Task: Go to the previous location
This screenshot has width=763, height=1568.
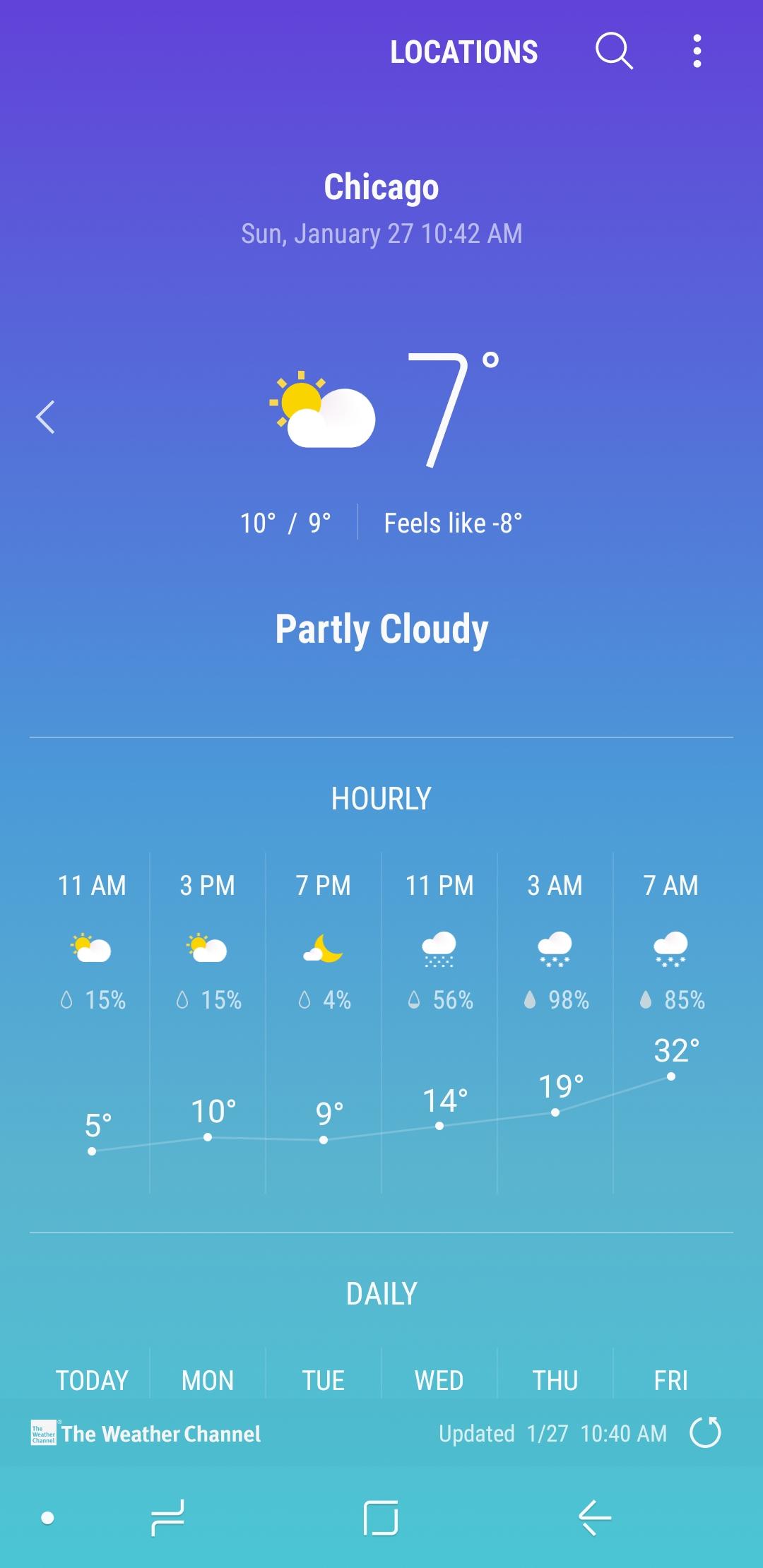Action: click(x=45, y=417)
